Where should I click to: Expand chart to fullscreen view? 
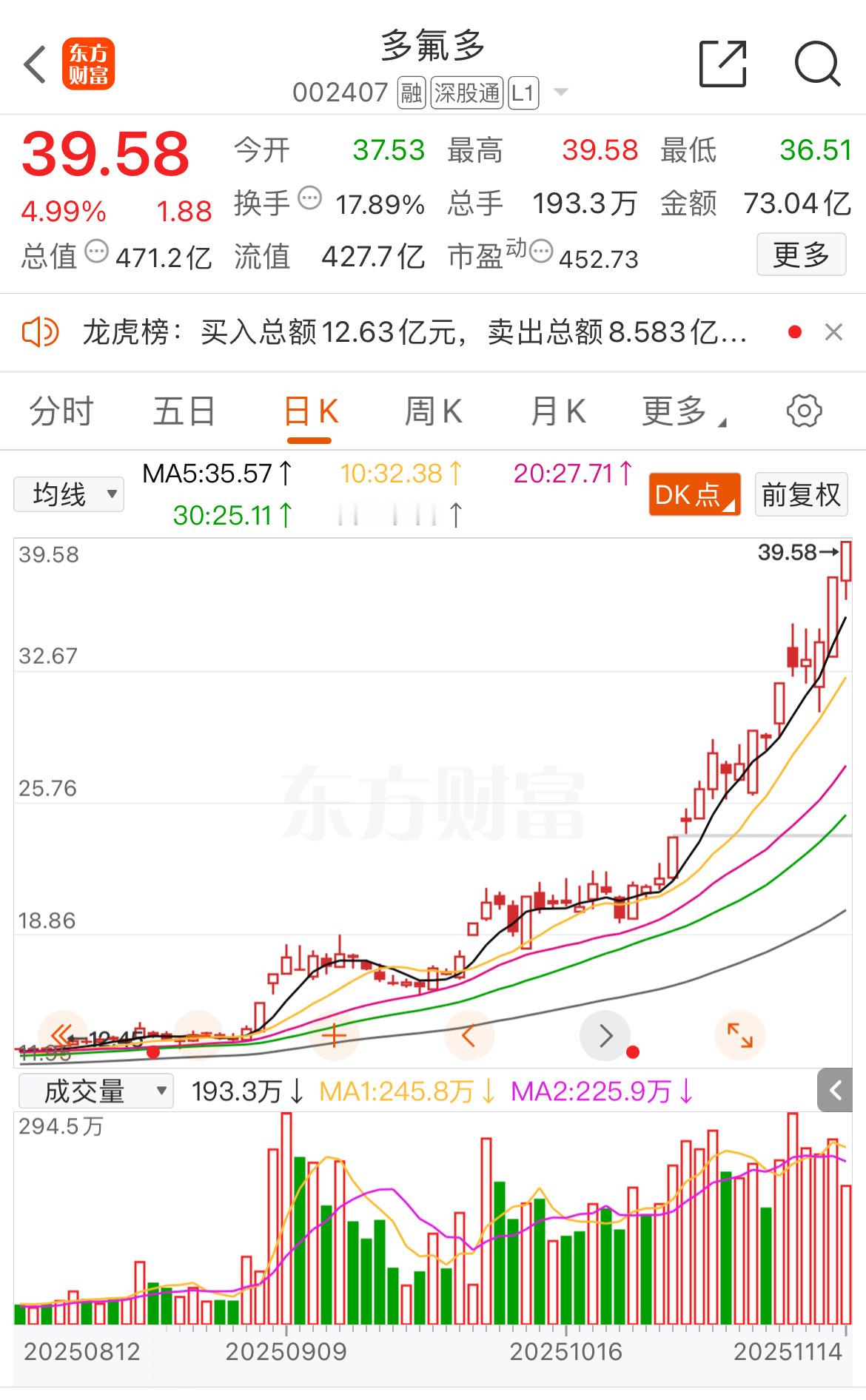[740, 1036]
